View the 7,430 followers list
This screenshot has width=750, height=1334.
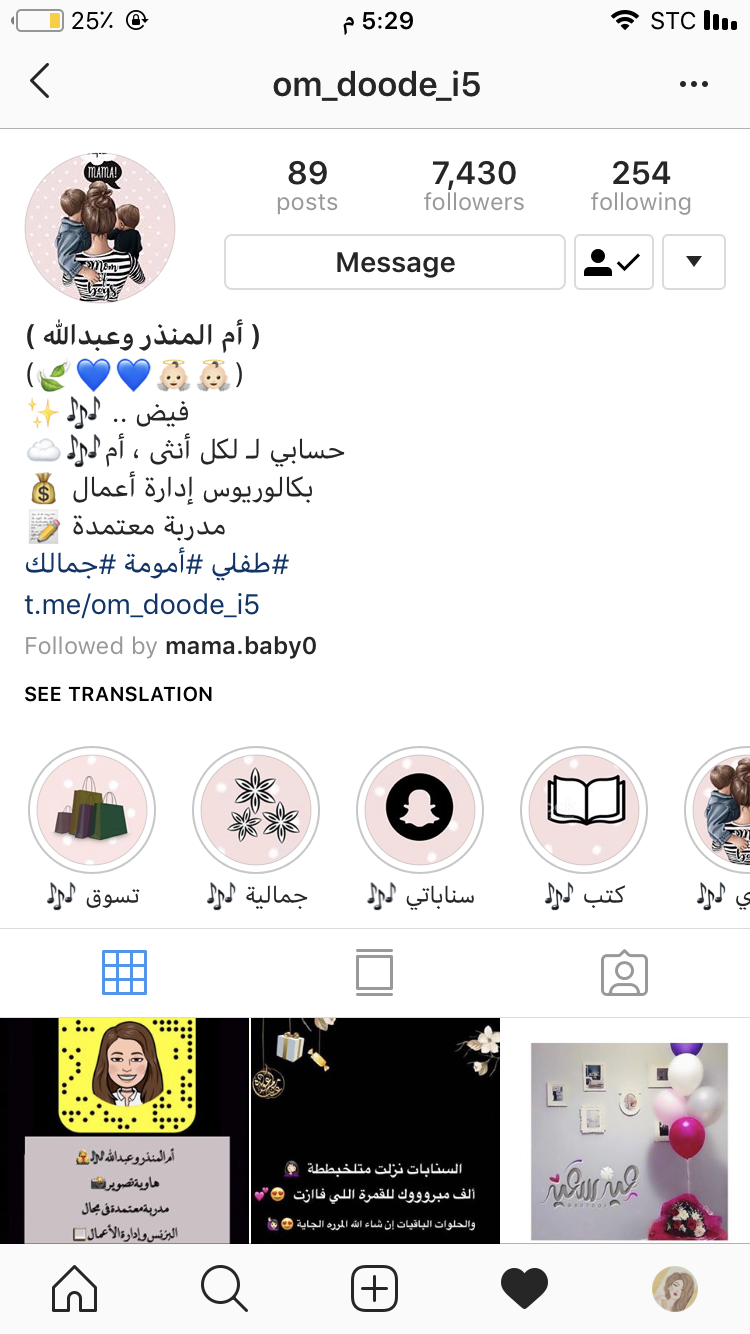point(474,186)
